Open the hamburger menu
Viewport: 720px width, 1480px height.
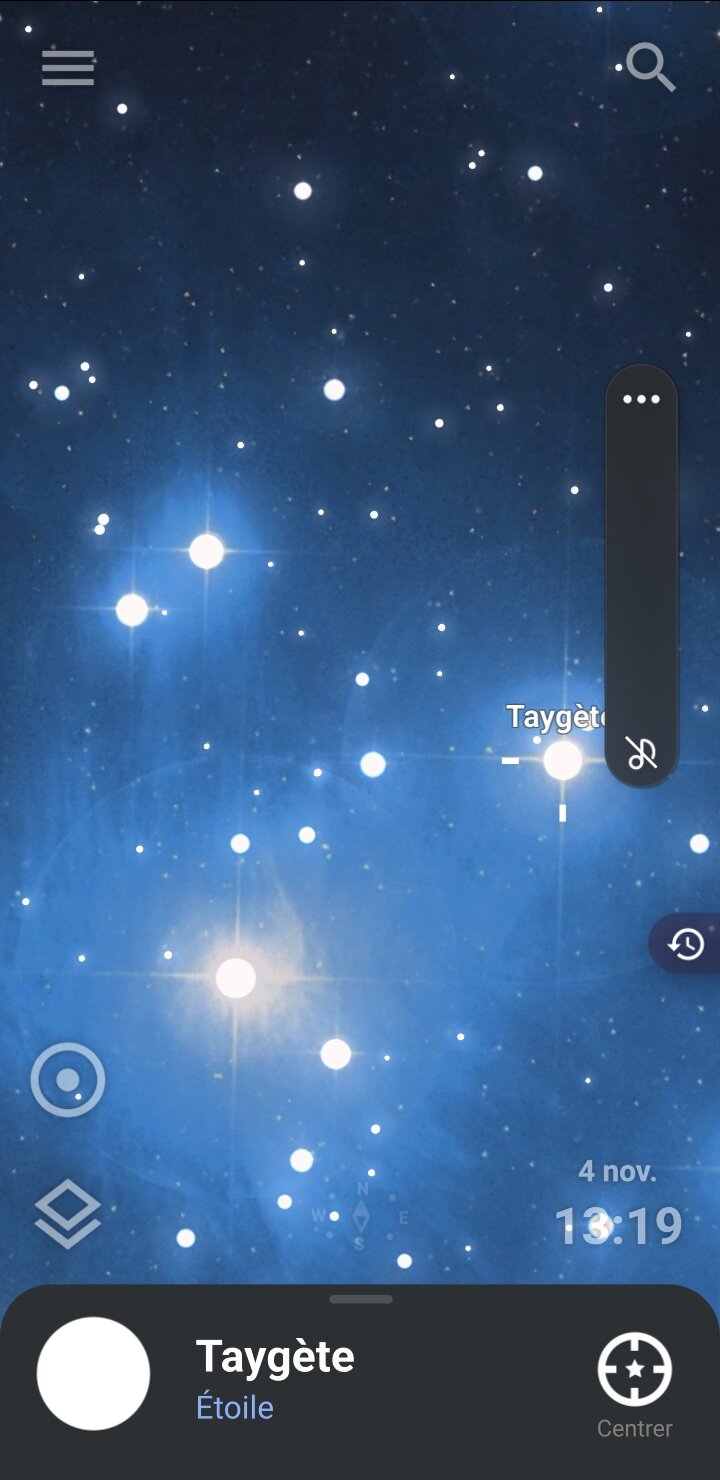pos(68,68)
